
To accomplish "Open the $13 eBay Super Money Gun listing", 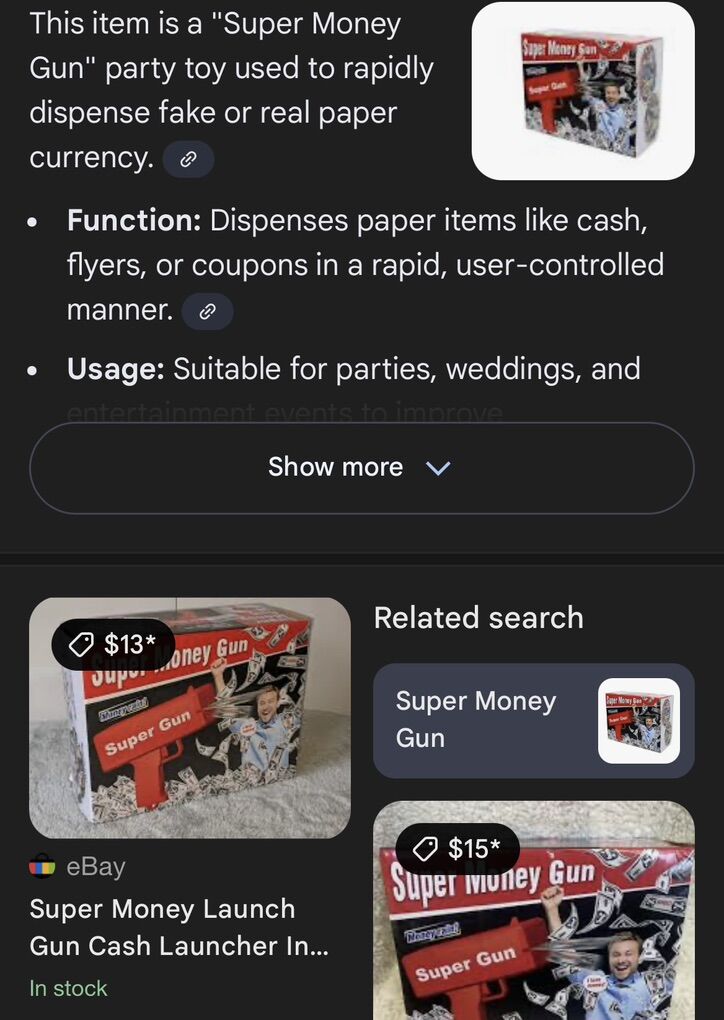I will [x=190, y=717].
